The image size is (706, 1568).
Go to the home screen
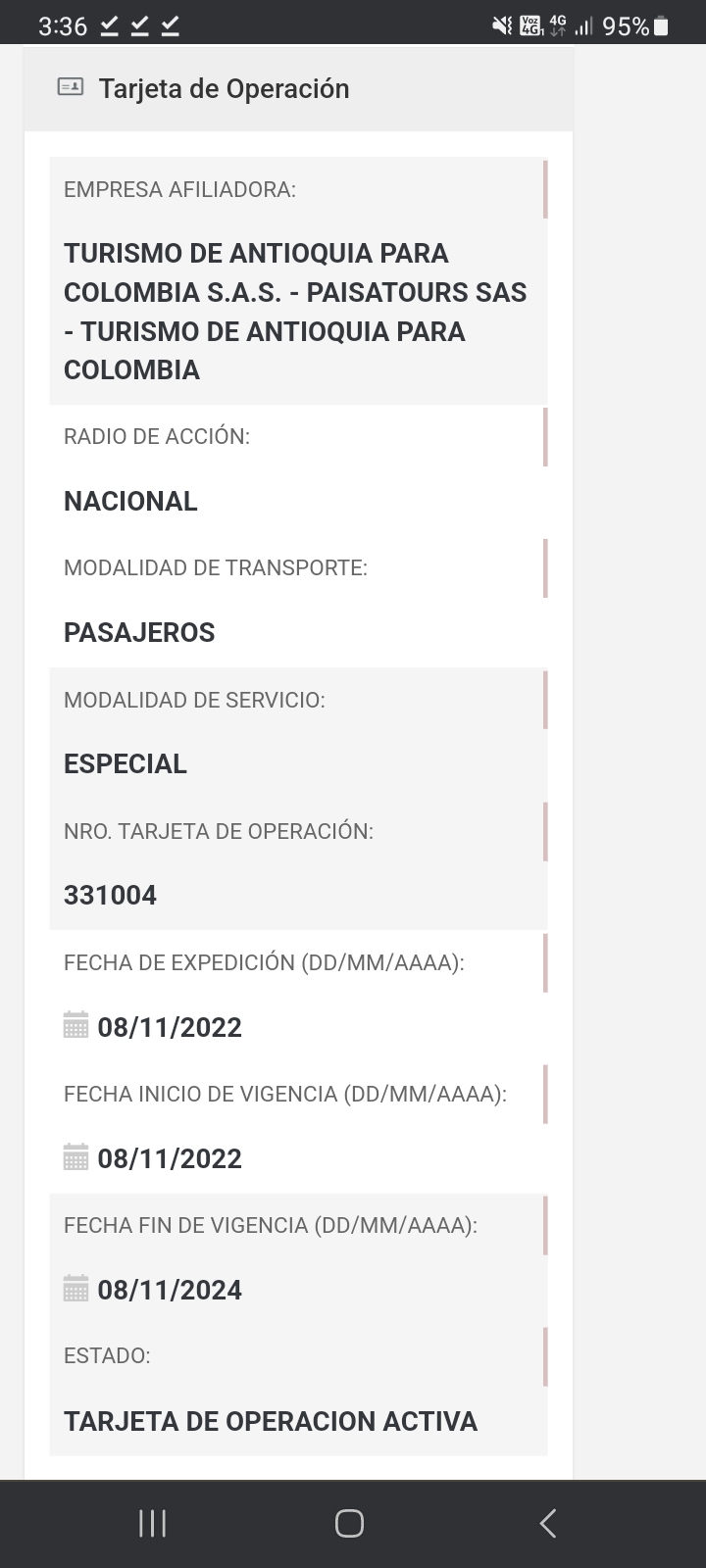[x=349, y=1523]
